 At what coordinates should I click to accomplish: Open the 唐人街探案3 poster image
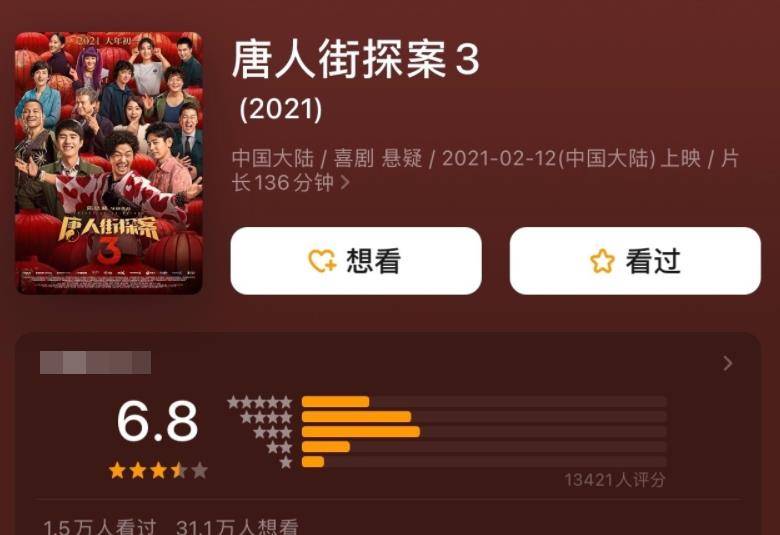coord(108,163)
